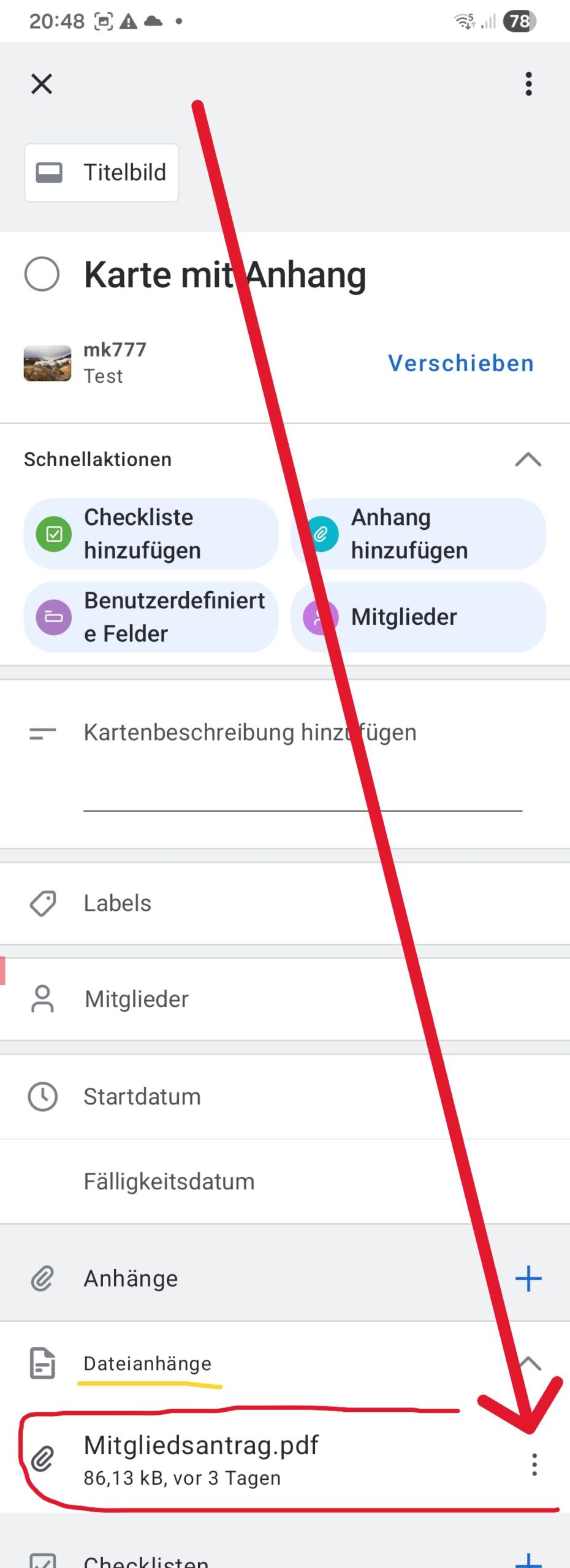The width and height of the screenshot is (570, 1568).
Task: Choose Anhang hinzufügen quick action
Action: 418,533
